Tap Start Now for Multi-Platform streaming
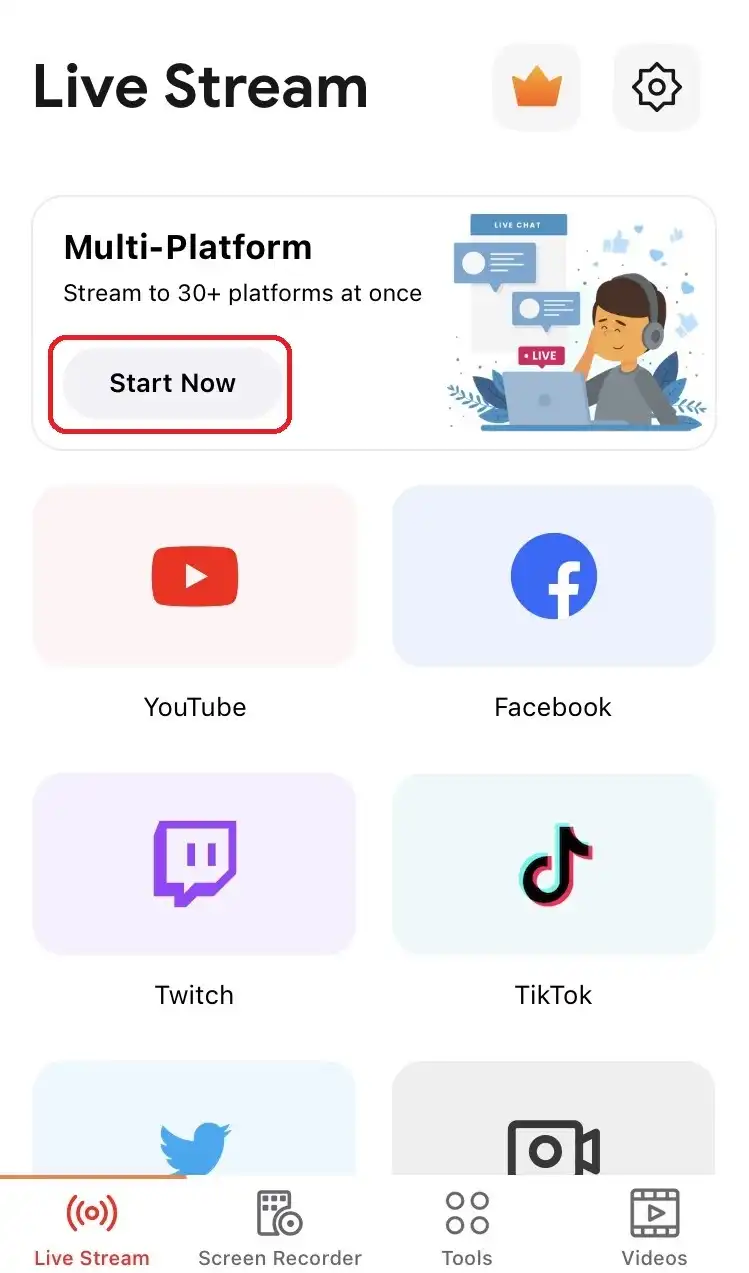Screen dimensions: 749x1273 [x=171, y=383]
